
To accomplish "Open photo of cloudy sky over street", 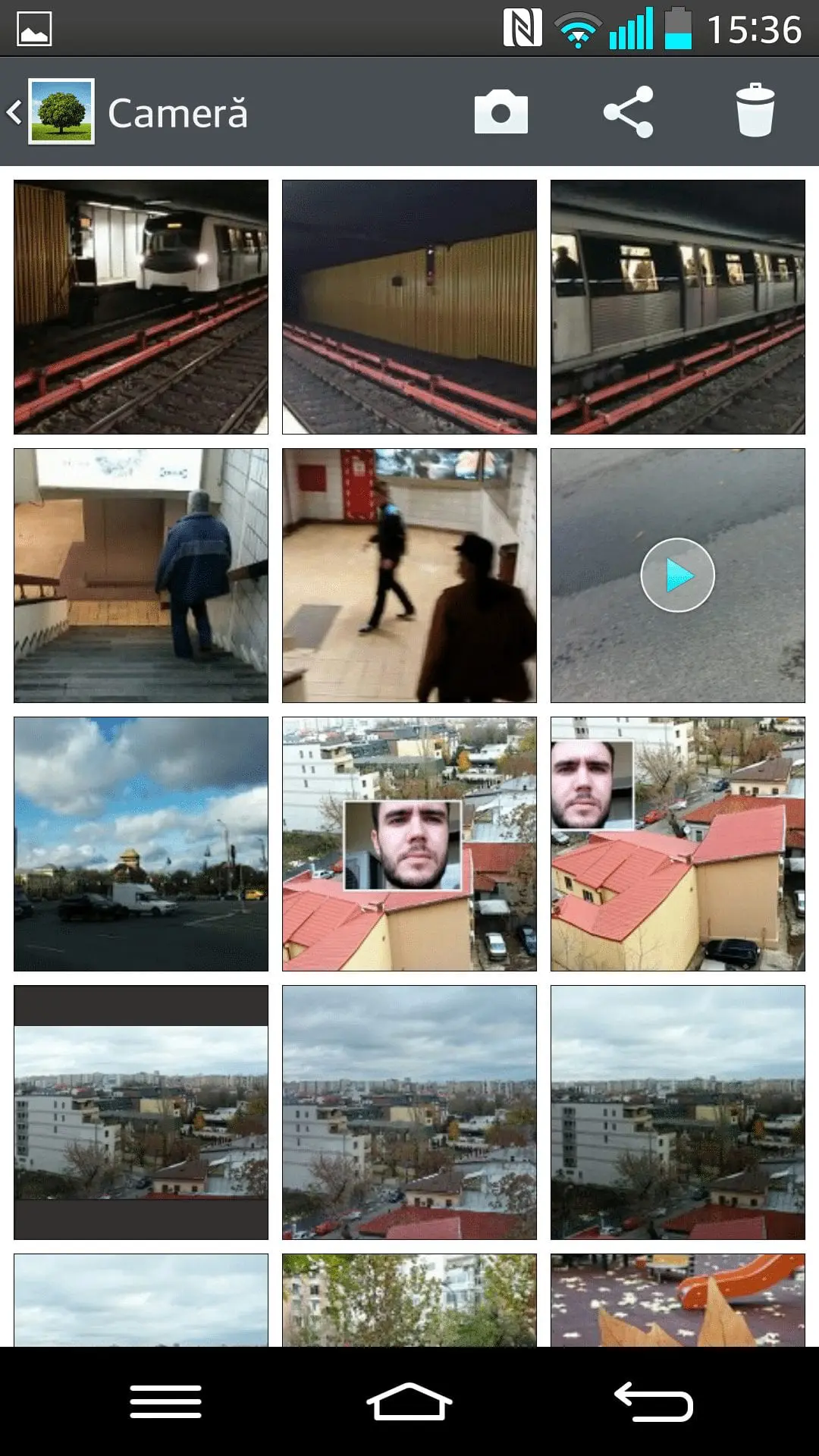I will point(141,844).
